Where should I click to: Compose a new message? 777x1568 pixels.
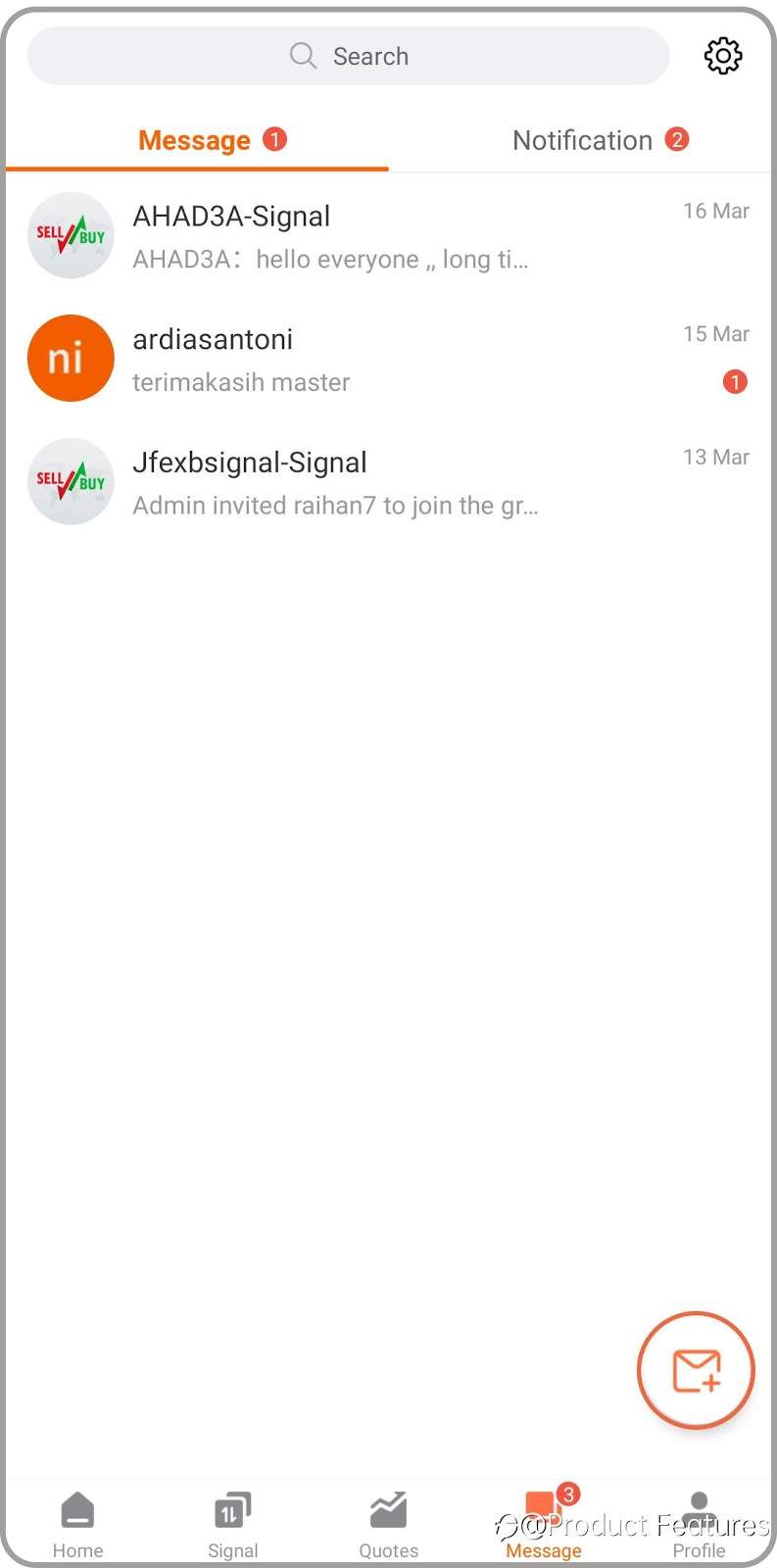(x=696, y=1370)
